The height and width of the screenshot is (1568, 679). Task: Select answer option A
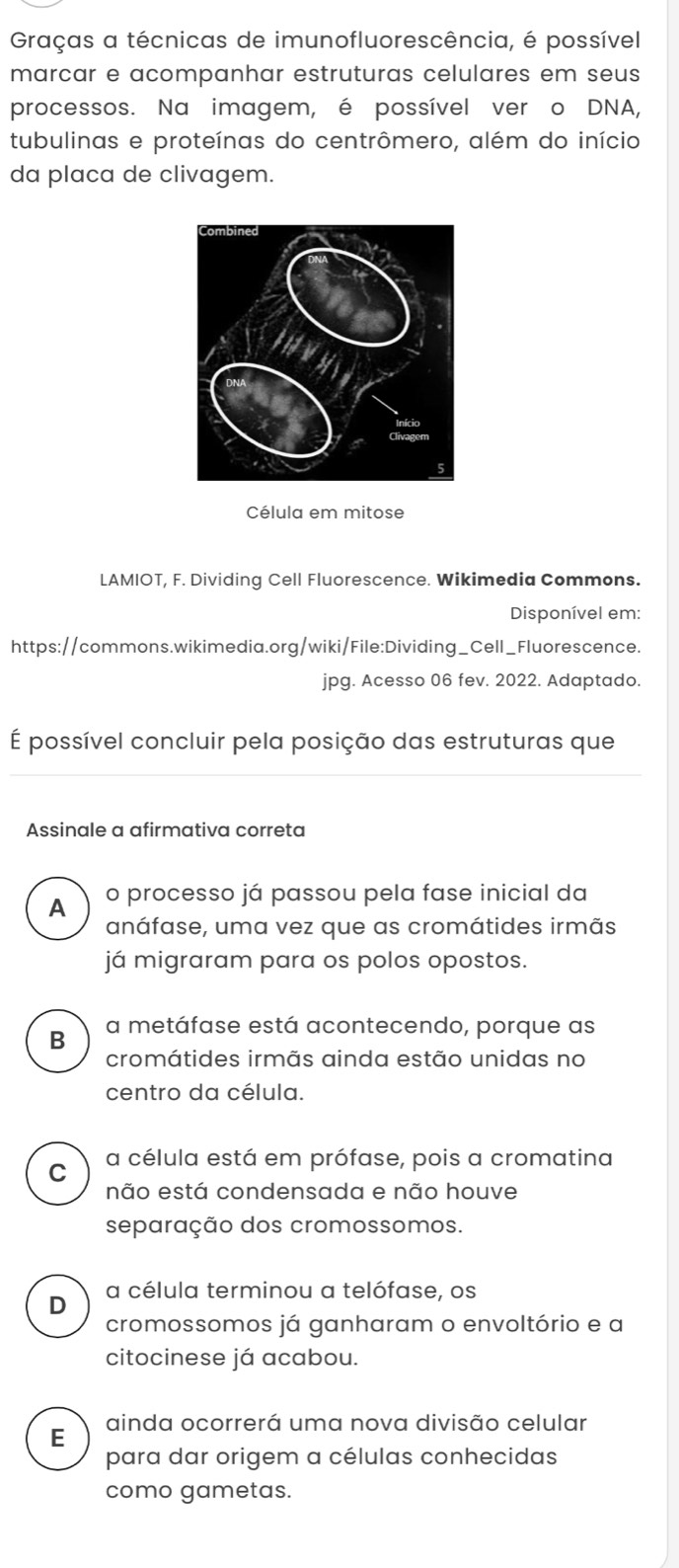click(x=58, y=908)
